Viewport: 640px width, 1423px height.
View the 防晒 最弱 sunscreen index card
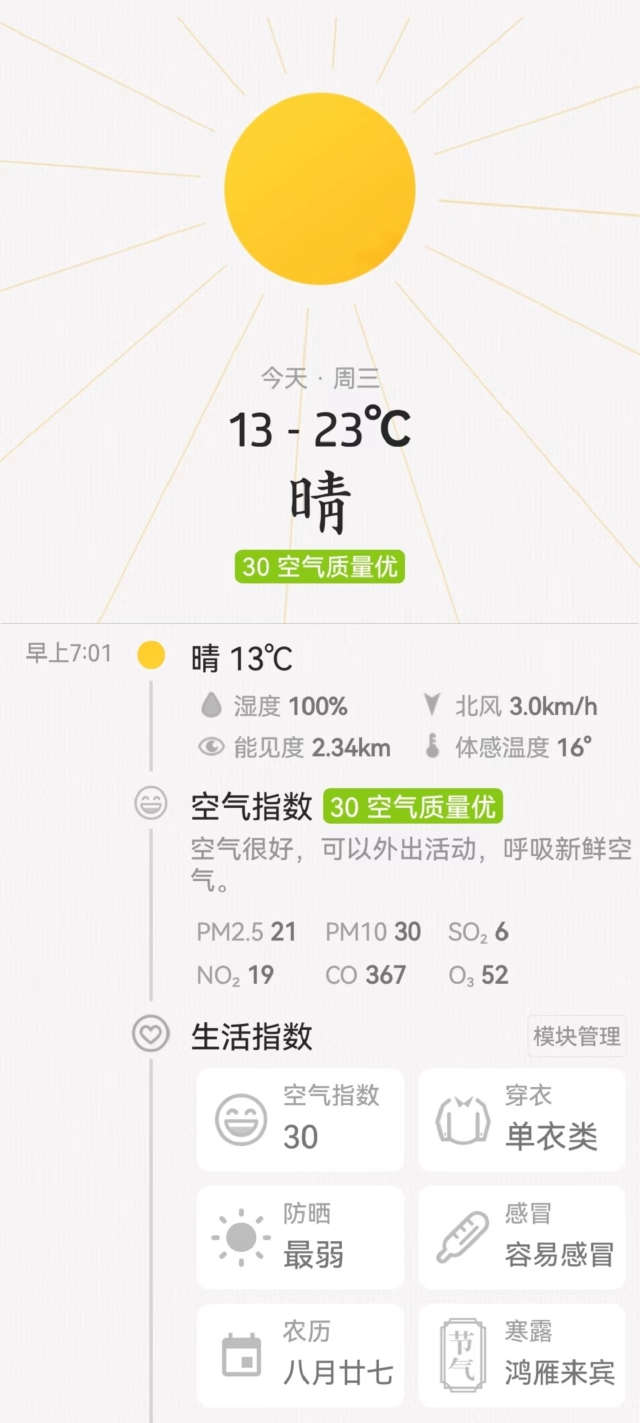pyautogui.click(x=300, y=1237)
